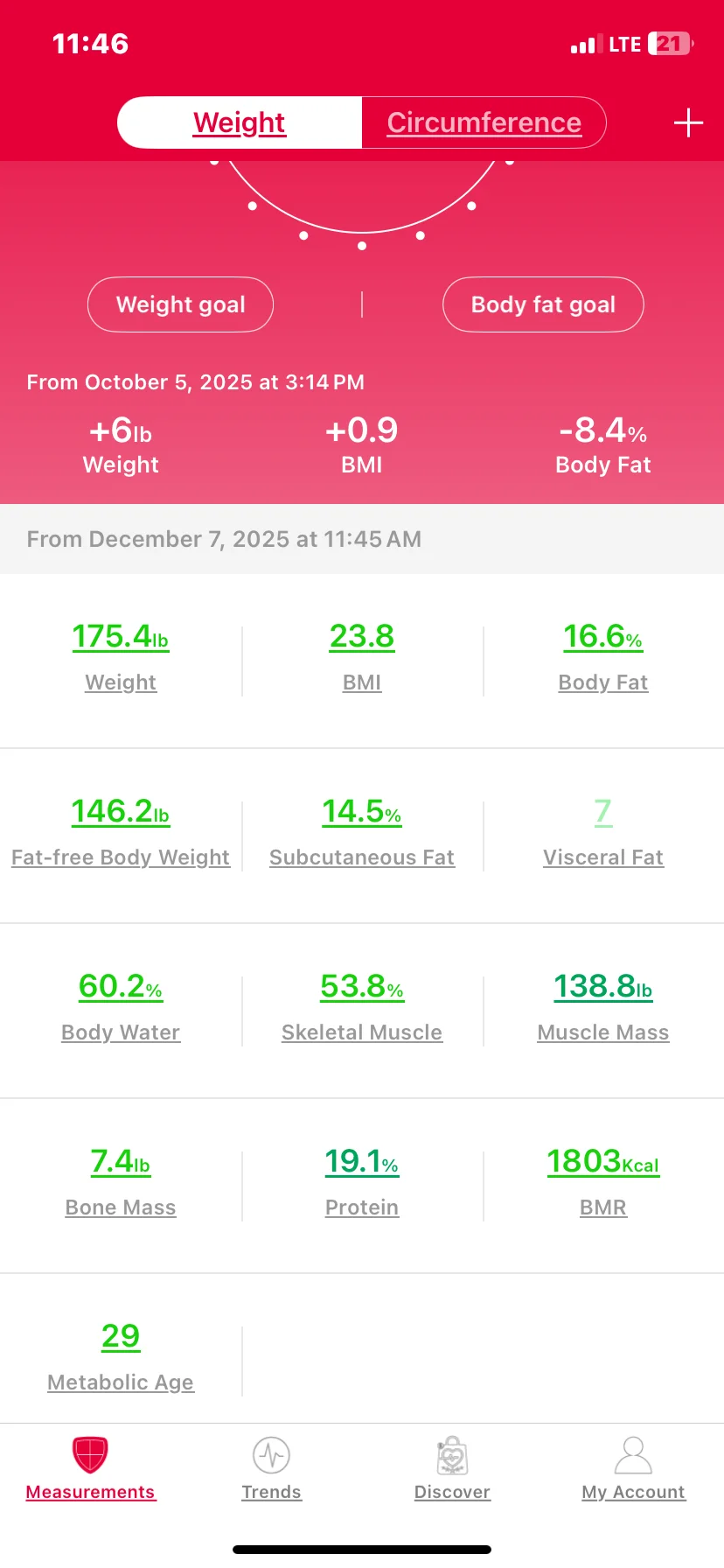
Task: Open the My Account tab
Action: point(633,1468)
